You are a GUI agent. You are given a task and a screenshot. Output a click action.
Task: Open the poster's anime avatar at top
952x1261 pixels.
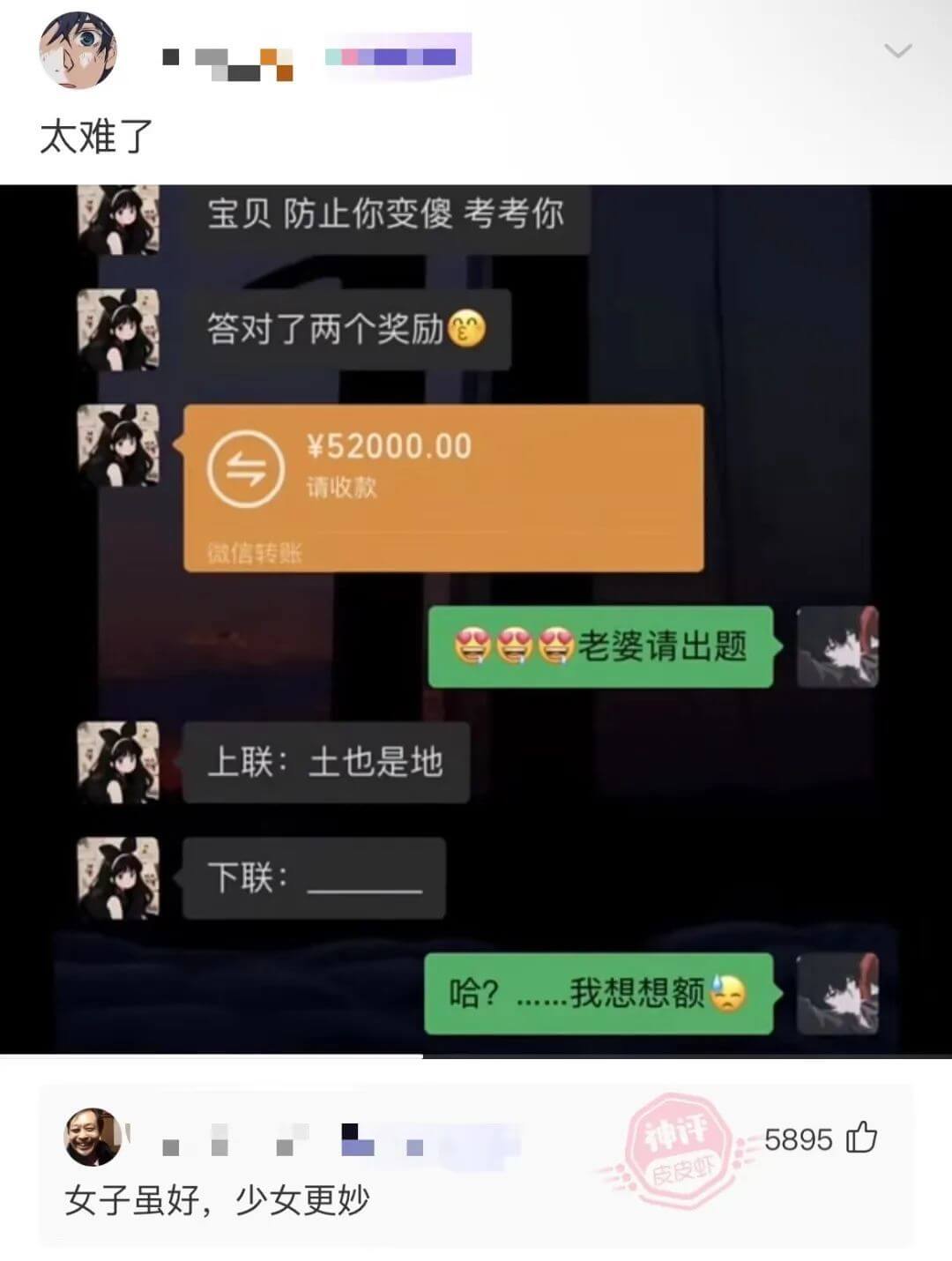click(78, 51)
